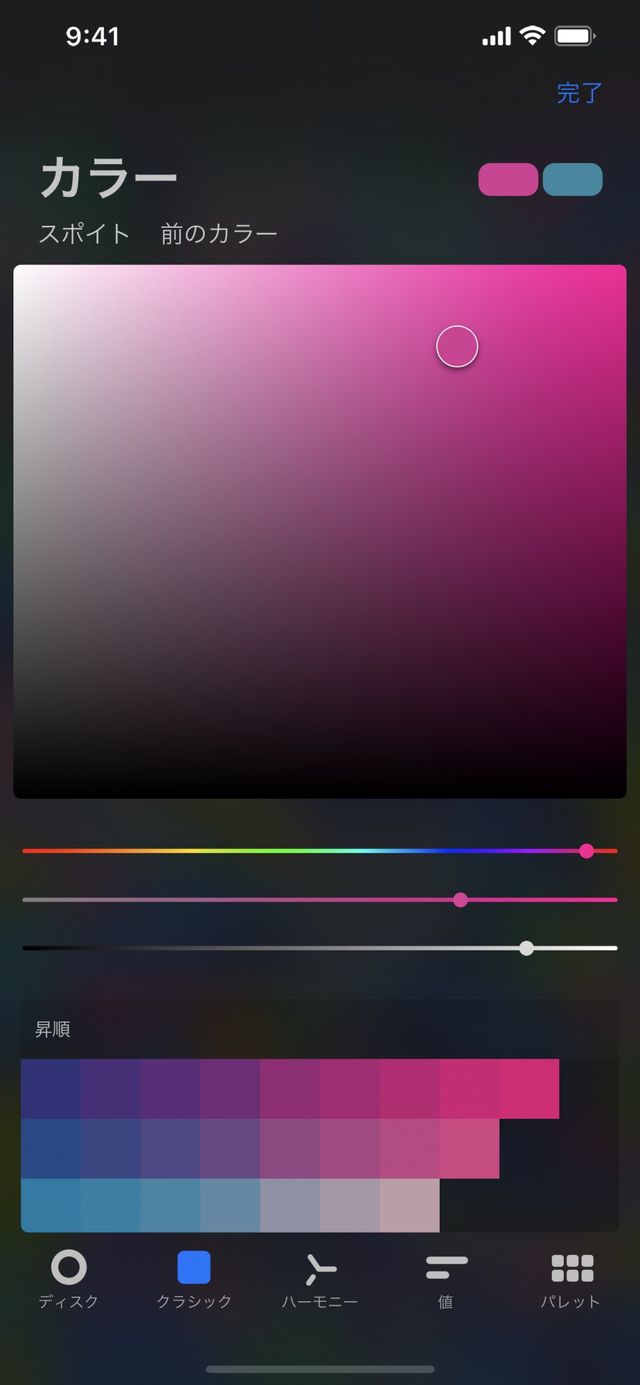This screenshot has width=640, height=1385.
Task: Tap the black-to-white brightness slider
Action: click(320, 948)
